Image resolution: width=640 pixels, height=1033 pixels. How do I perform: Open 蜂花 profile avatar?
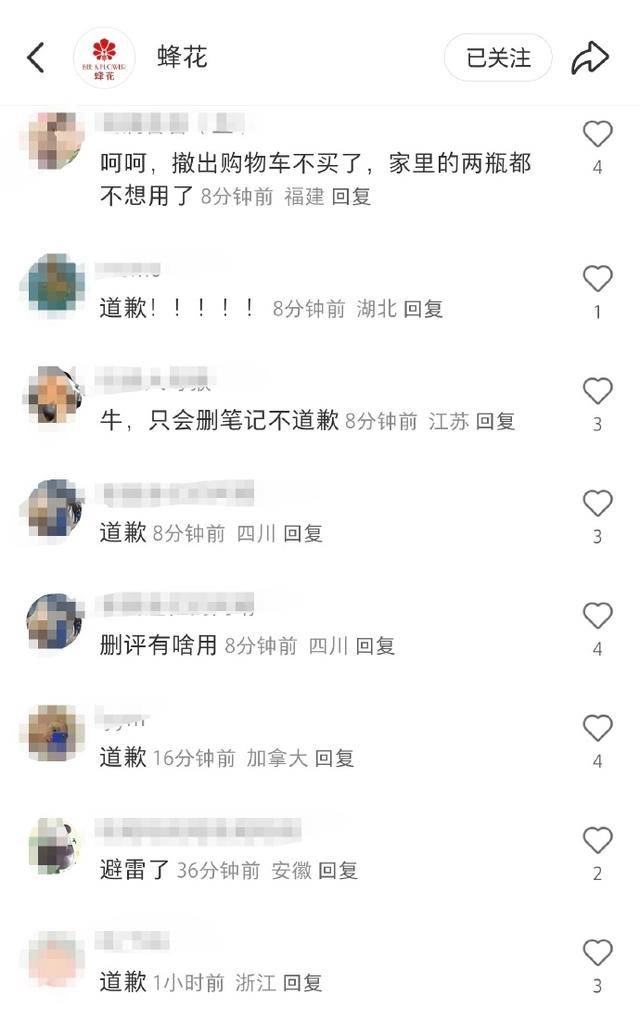[x=105, y=58]
